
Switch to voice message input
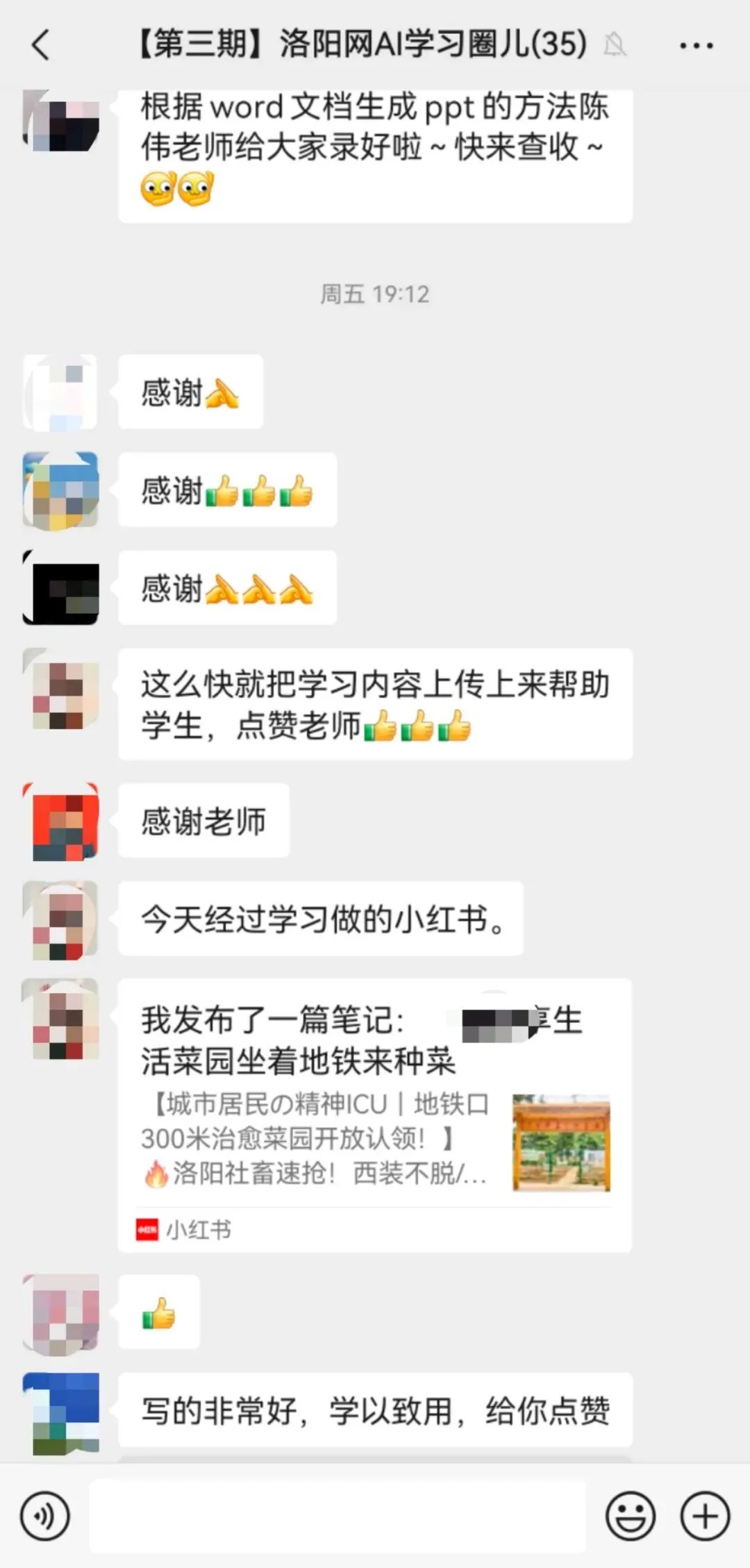click(x=45, y=1516)
